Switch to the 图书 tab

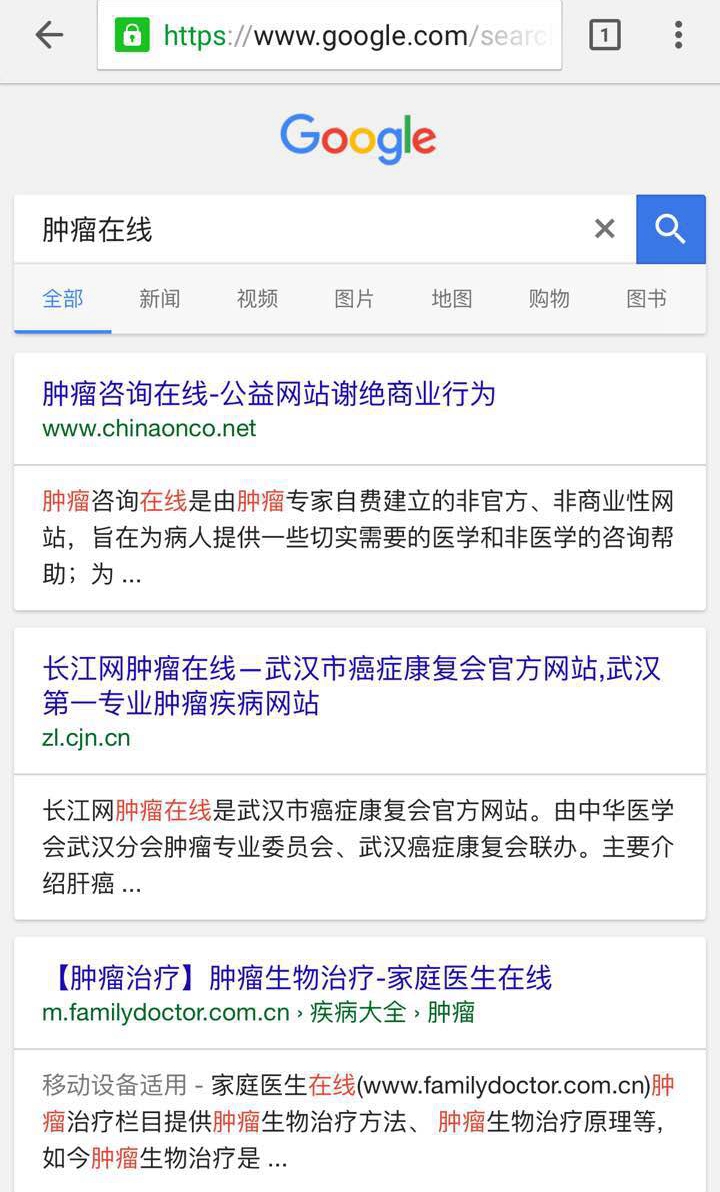pyautogui.click(x=646, y=299)
